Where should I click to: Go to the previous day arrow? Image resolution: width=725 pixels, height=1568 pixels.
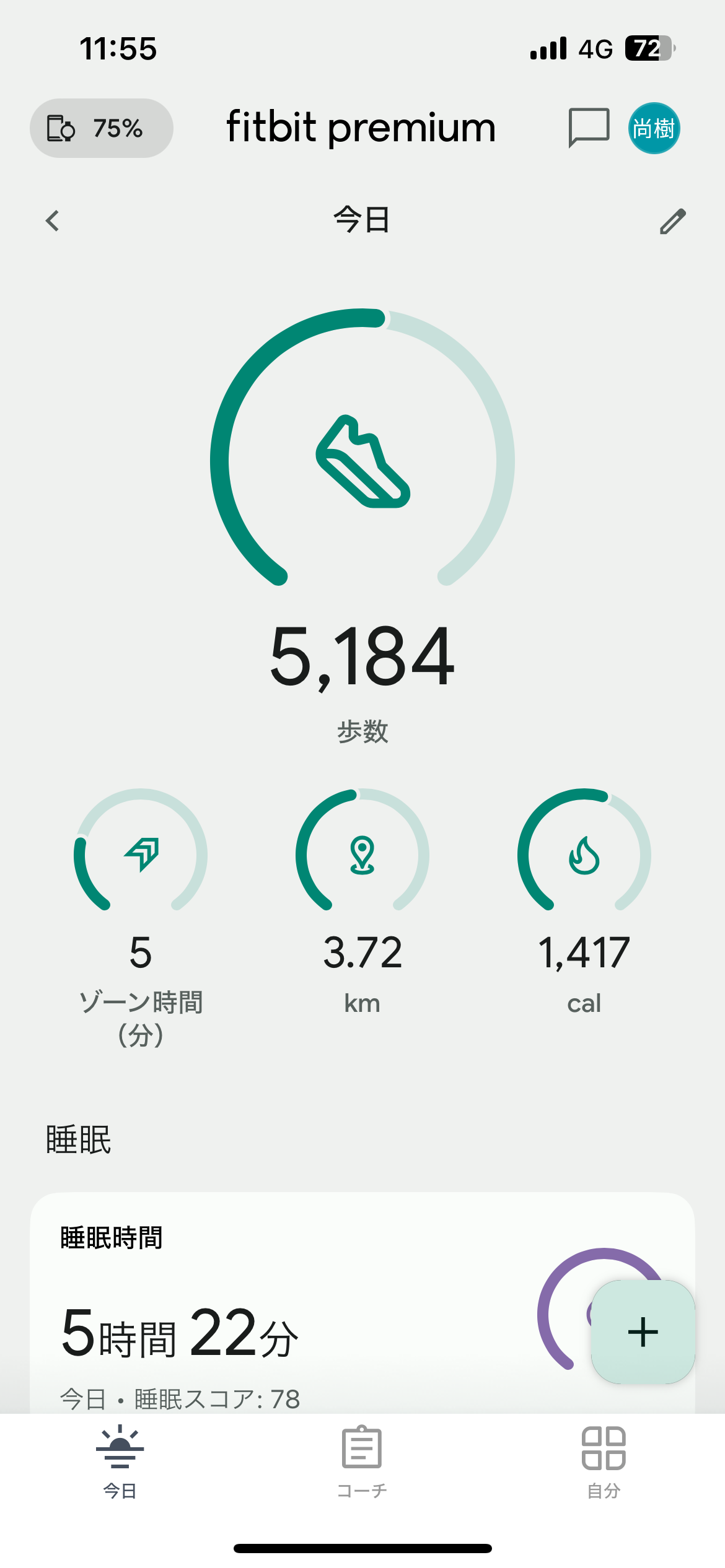(x=53, y=220)
